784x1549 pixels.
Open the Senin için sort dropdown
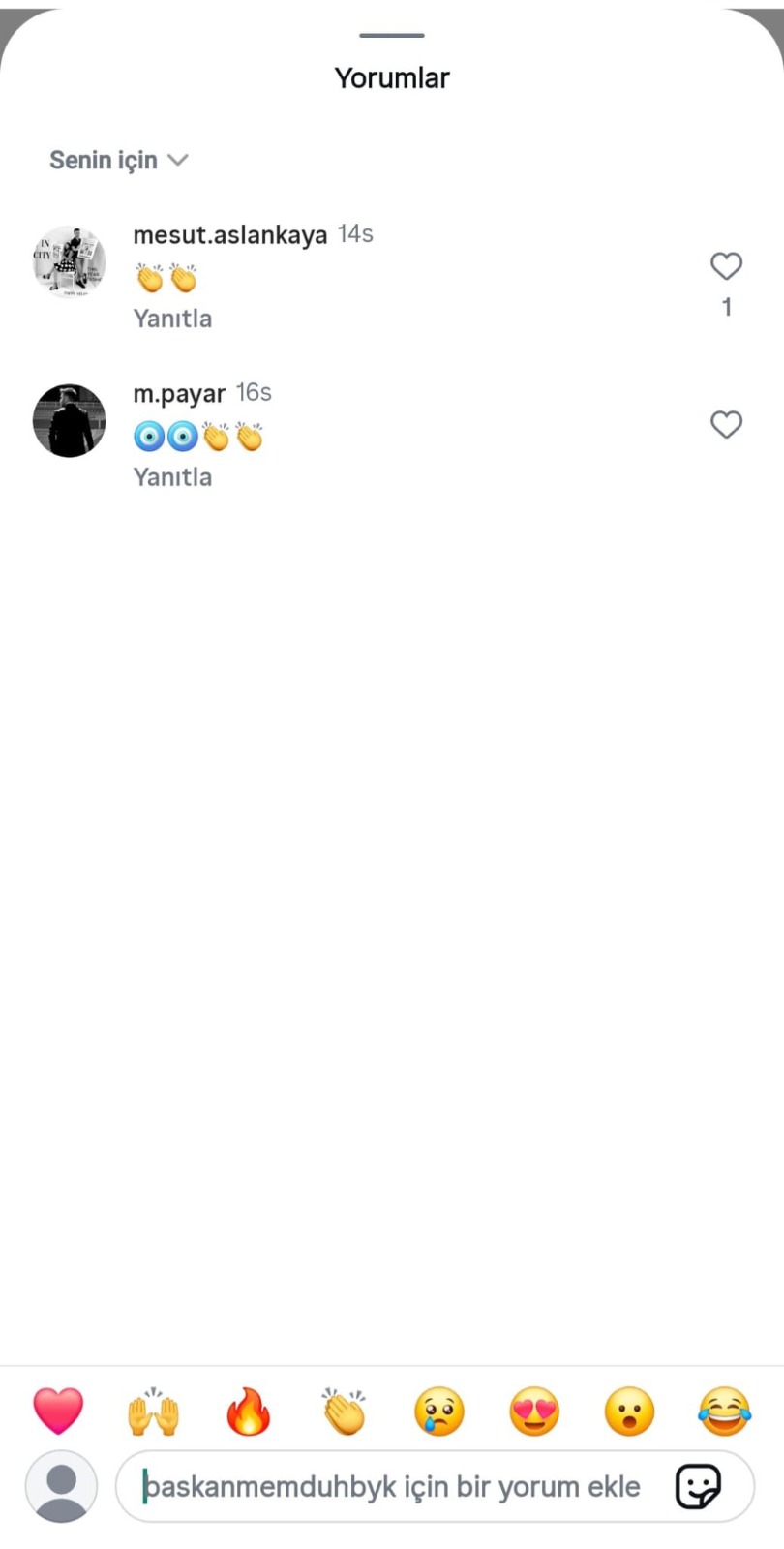tap(118, 160)
